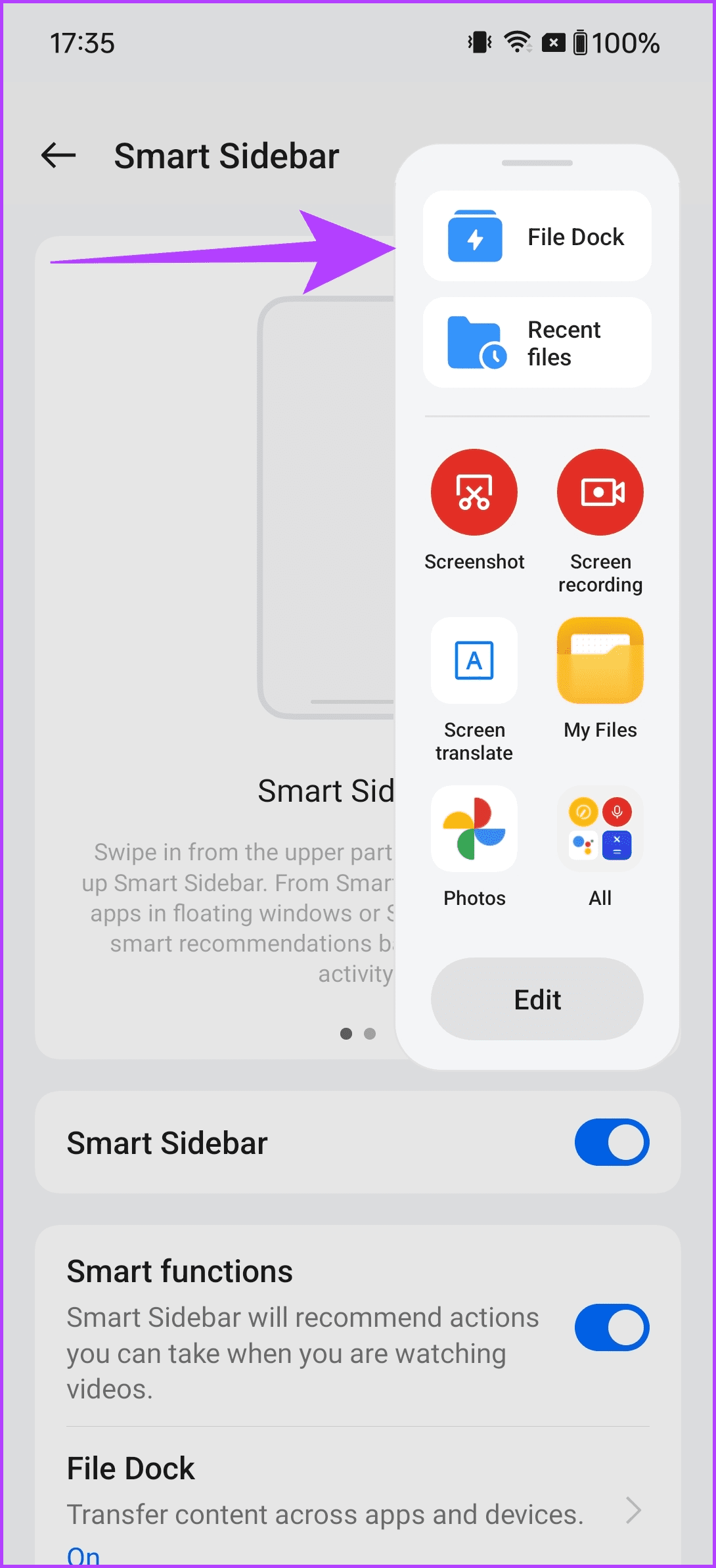The width and height of the screenshot is (716, 1568).
Task: Open the My Files app
Action: [600, 660]
